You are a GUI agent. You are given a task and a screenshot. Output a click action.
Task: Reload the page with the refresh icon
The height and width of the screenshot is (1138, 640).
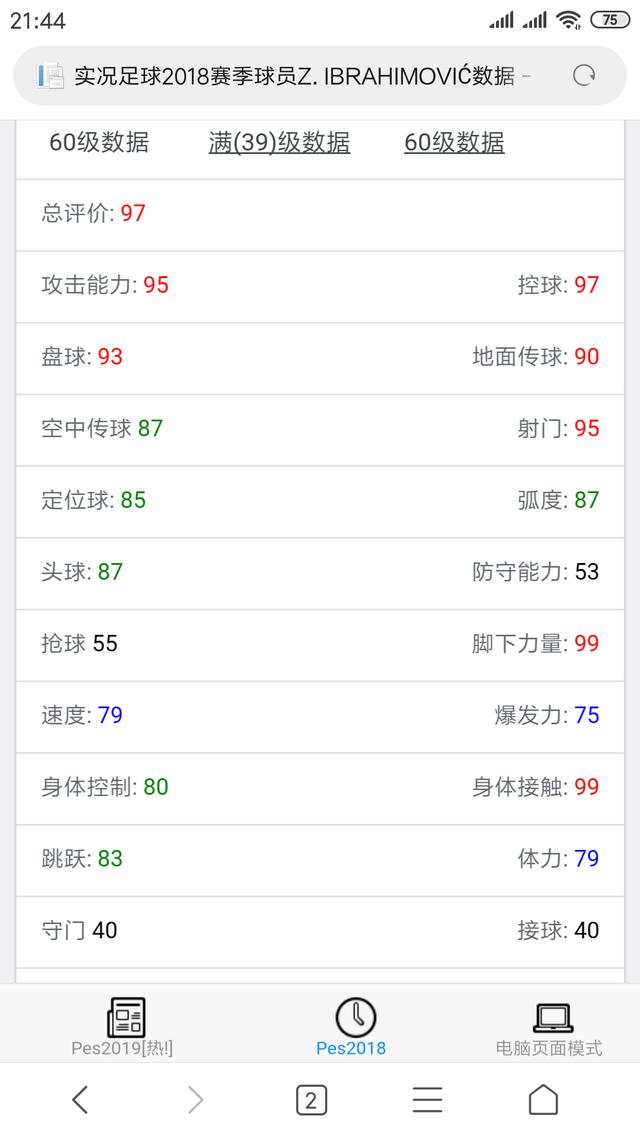click(x=584, y=76)
